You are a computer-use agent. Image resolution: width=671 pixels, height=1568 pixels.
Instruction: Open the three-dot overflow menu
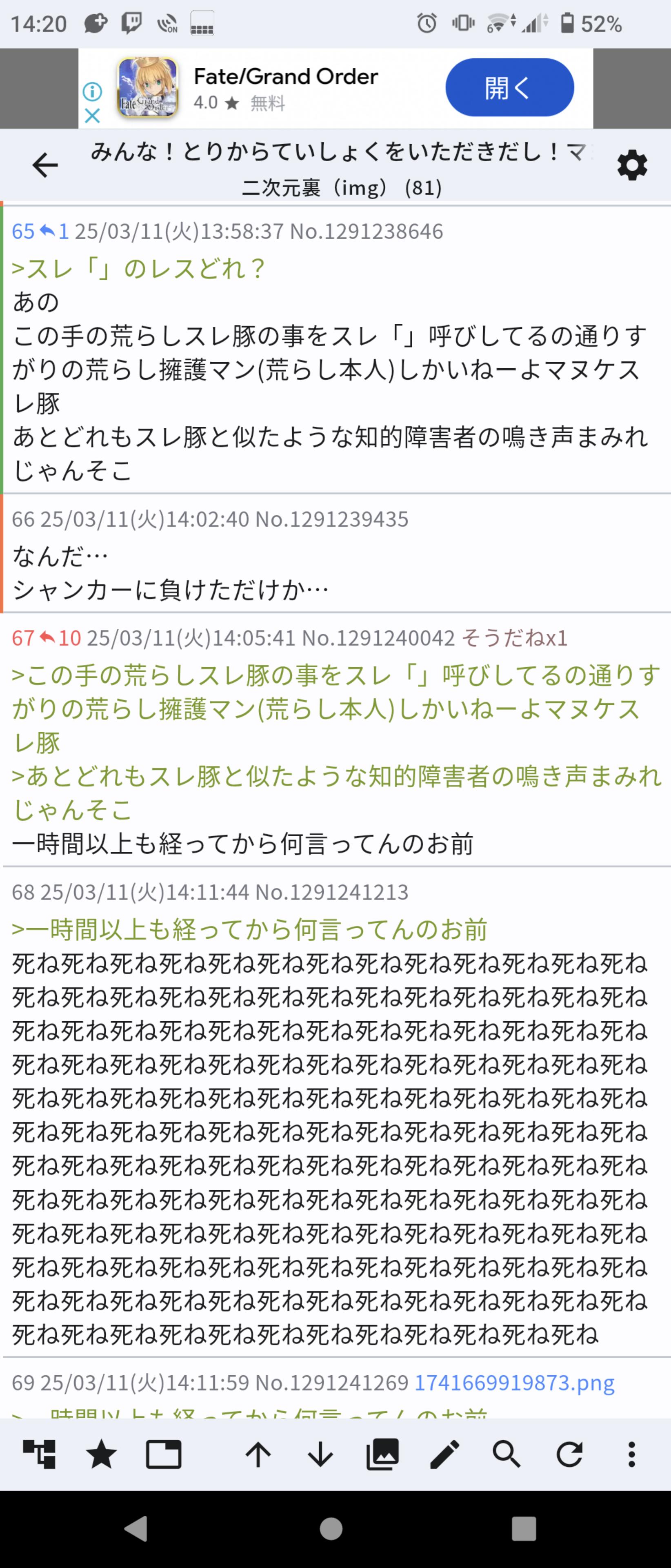coord(631,1455)
